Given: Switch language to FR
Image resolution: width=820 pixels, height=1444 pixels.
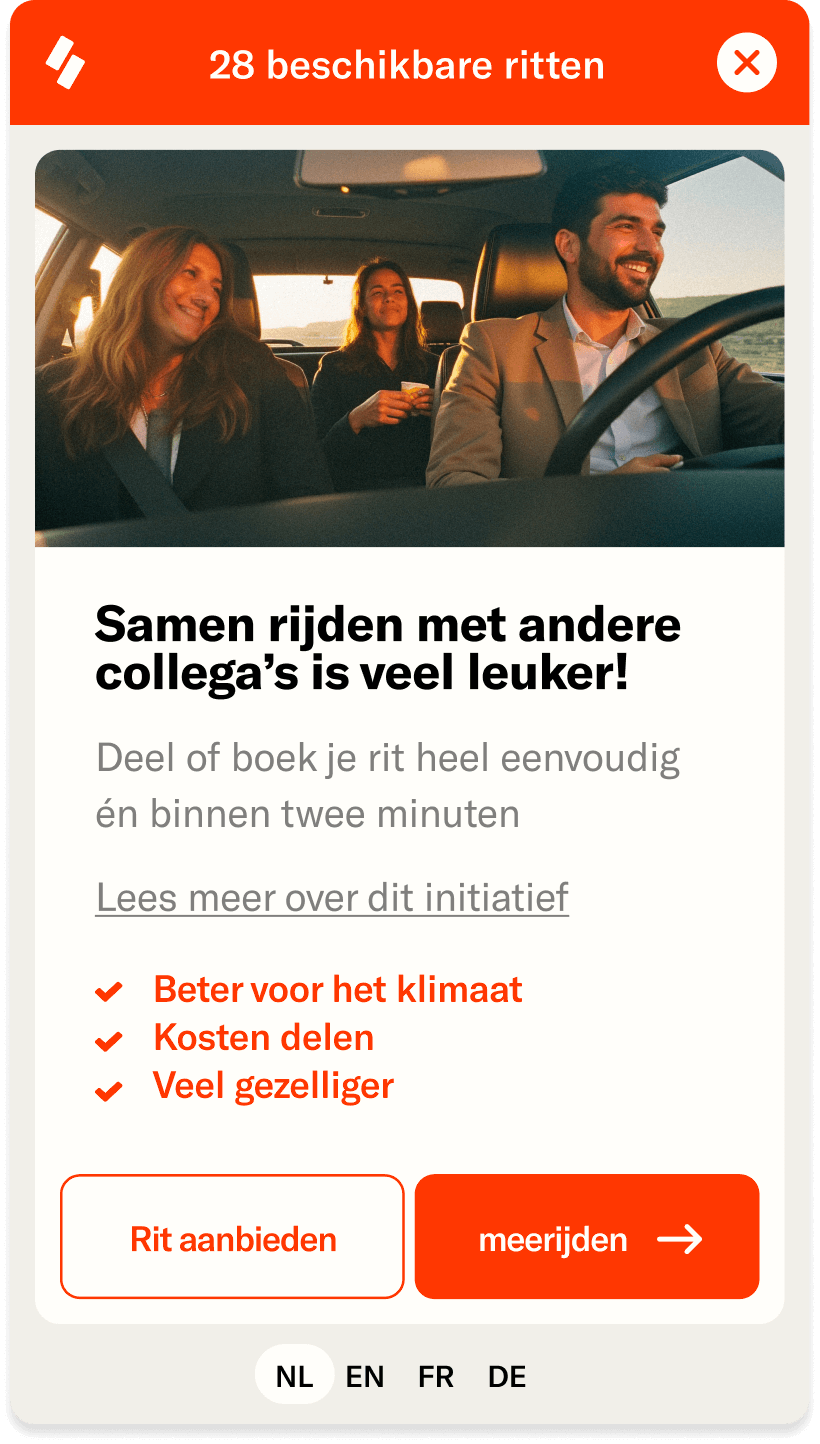Looking at the screenshot, I should point(436,1376).
